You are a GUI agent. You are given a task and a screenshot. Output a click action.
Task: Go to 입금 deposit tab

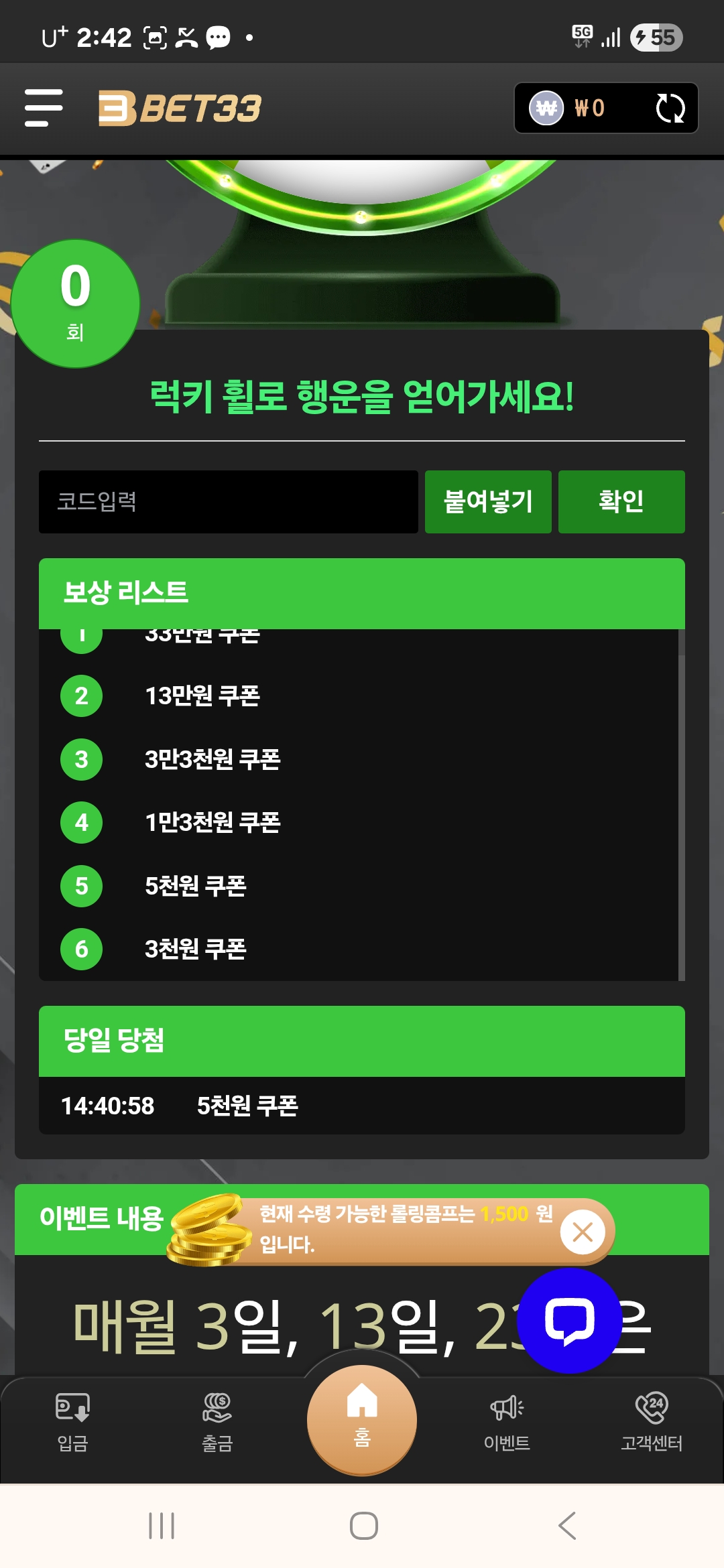(72, 1421)
